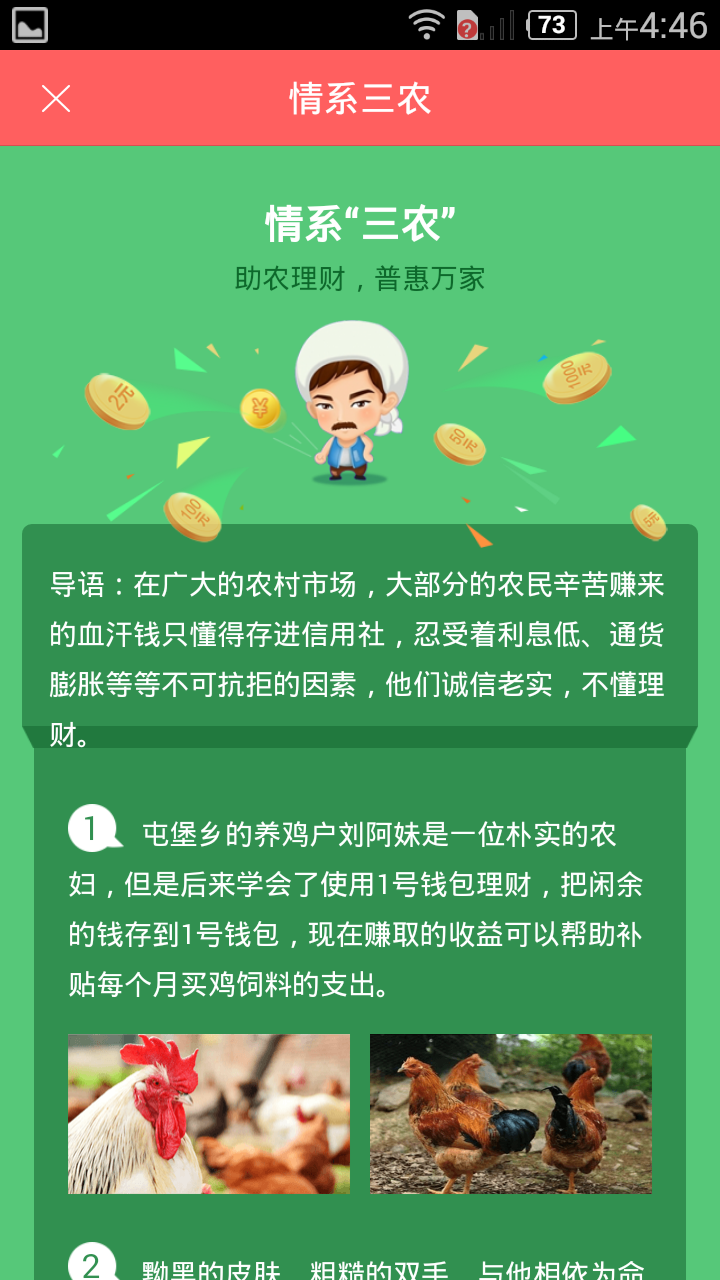Open the 情系三农 title bar

click(x=360, y=98)
